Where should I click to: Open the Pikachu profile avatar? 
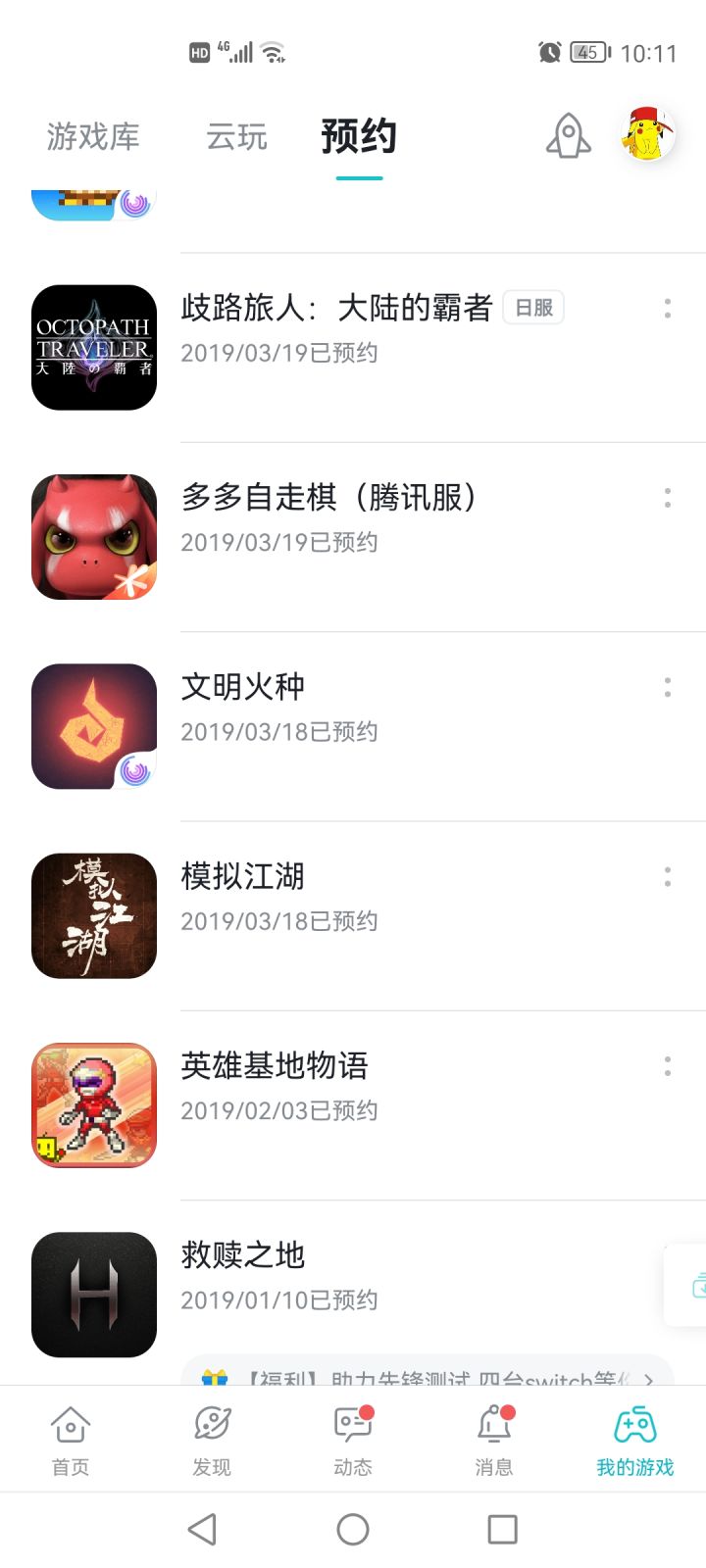647,135
